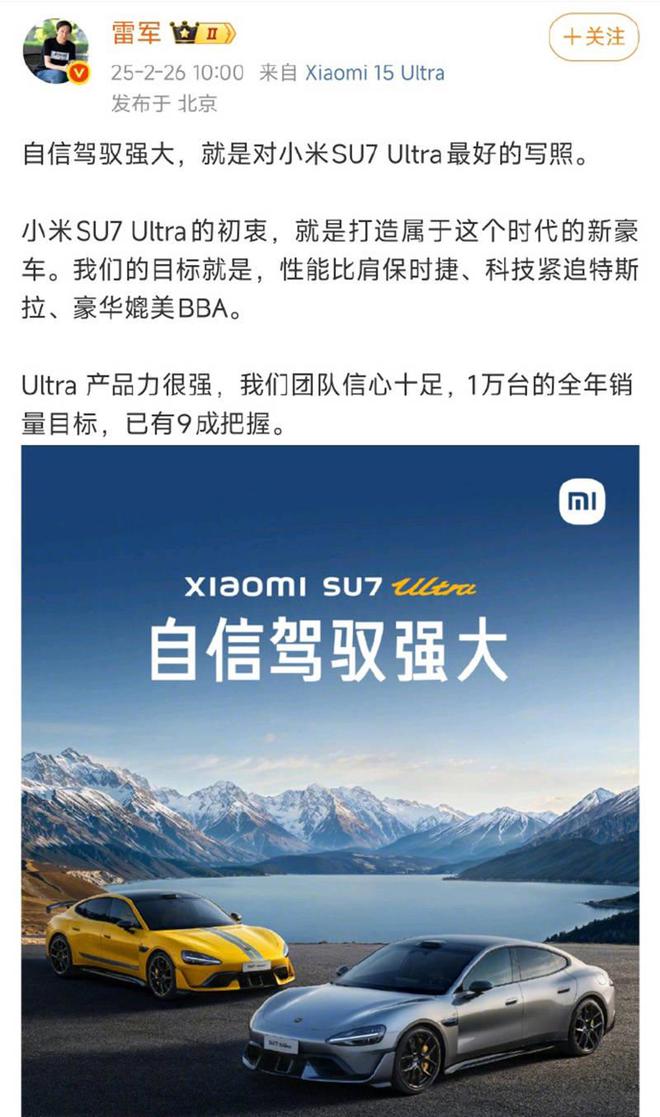Screen dimensions: 660x1117
Task: Tap the 雷军 username
Action: coord(134,36)
